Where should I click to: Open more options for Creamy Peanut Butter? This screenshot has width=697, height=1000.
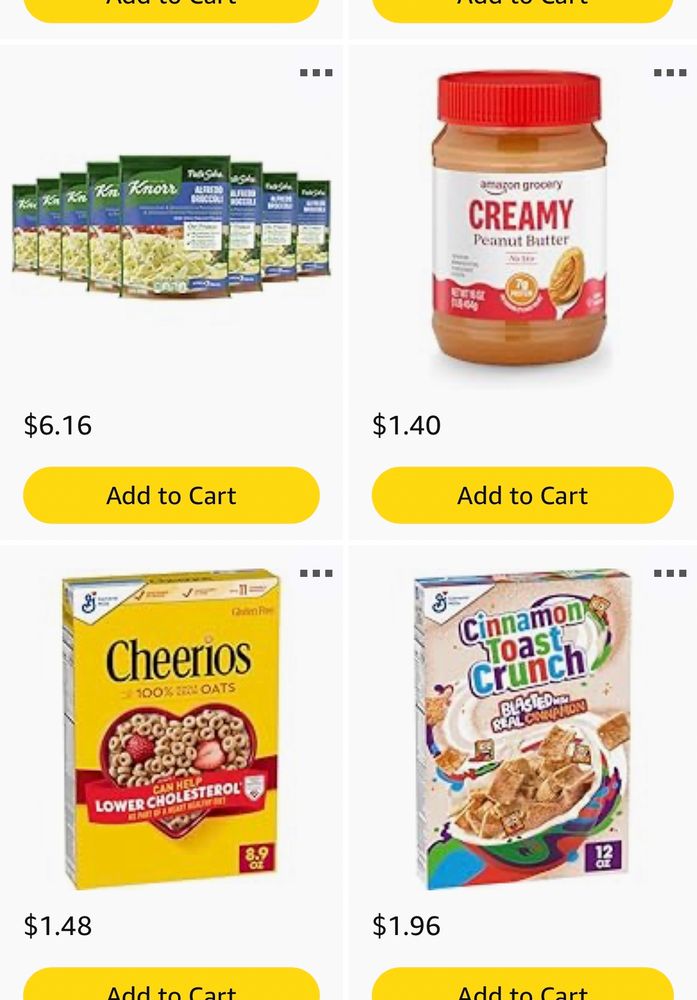[669, 73]
